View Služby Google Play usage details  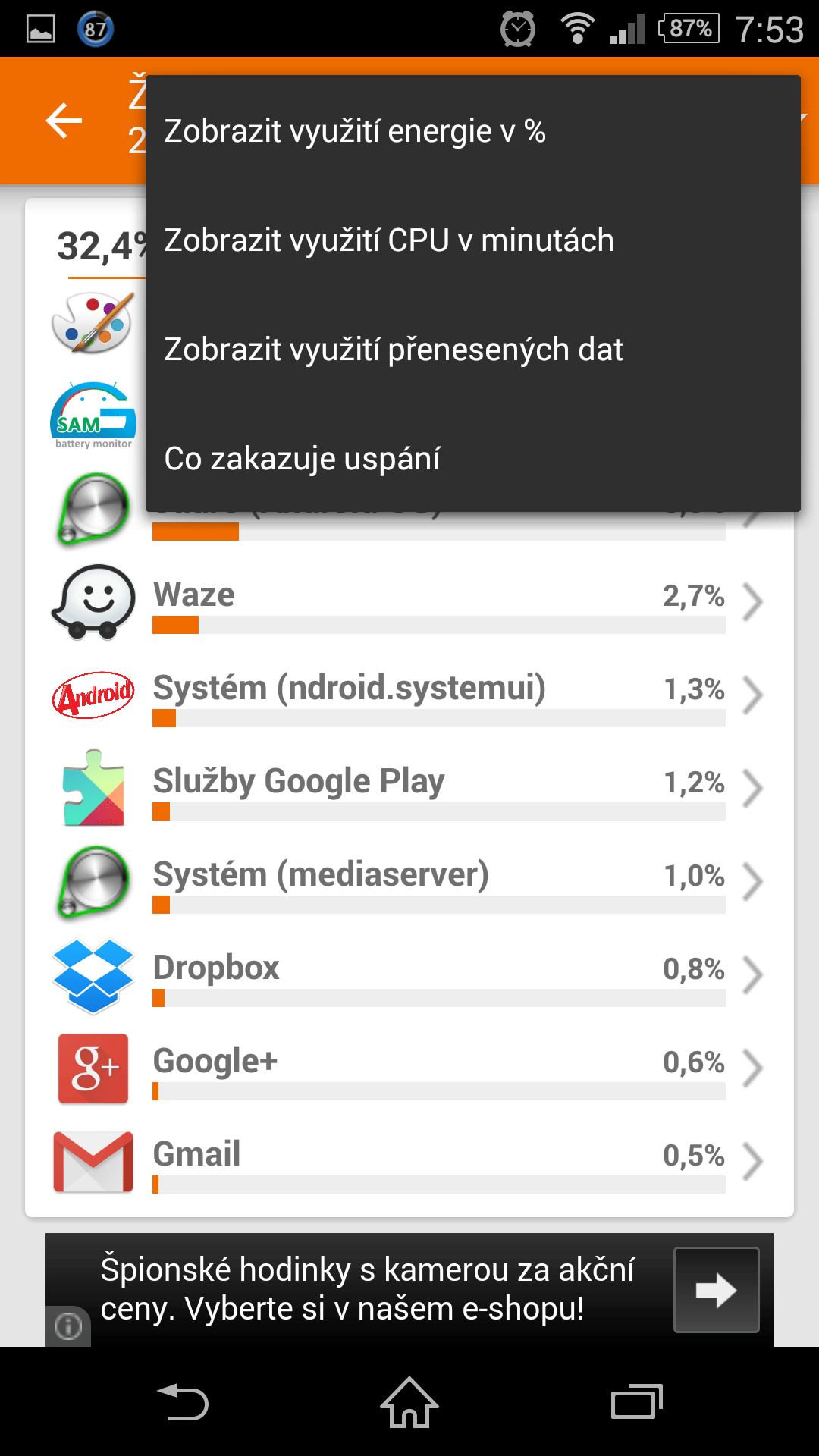pos(409,788)
